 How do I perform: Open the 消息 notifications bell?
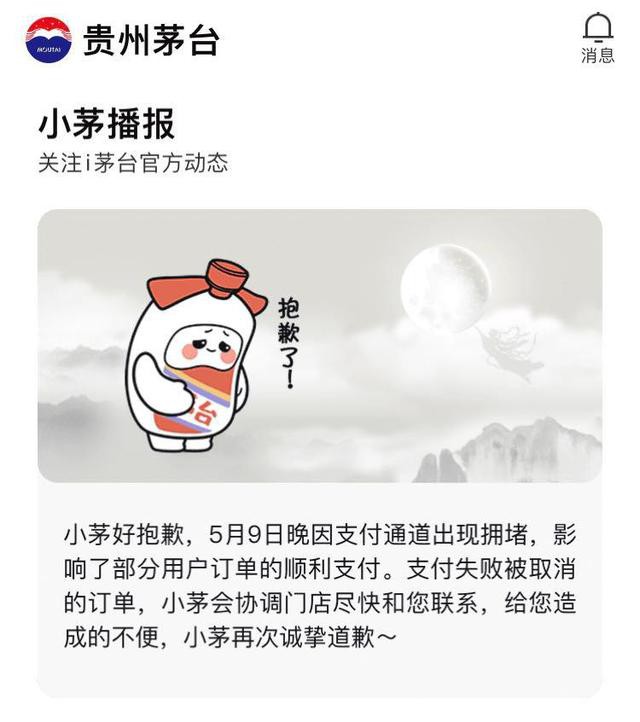598,37
